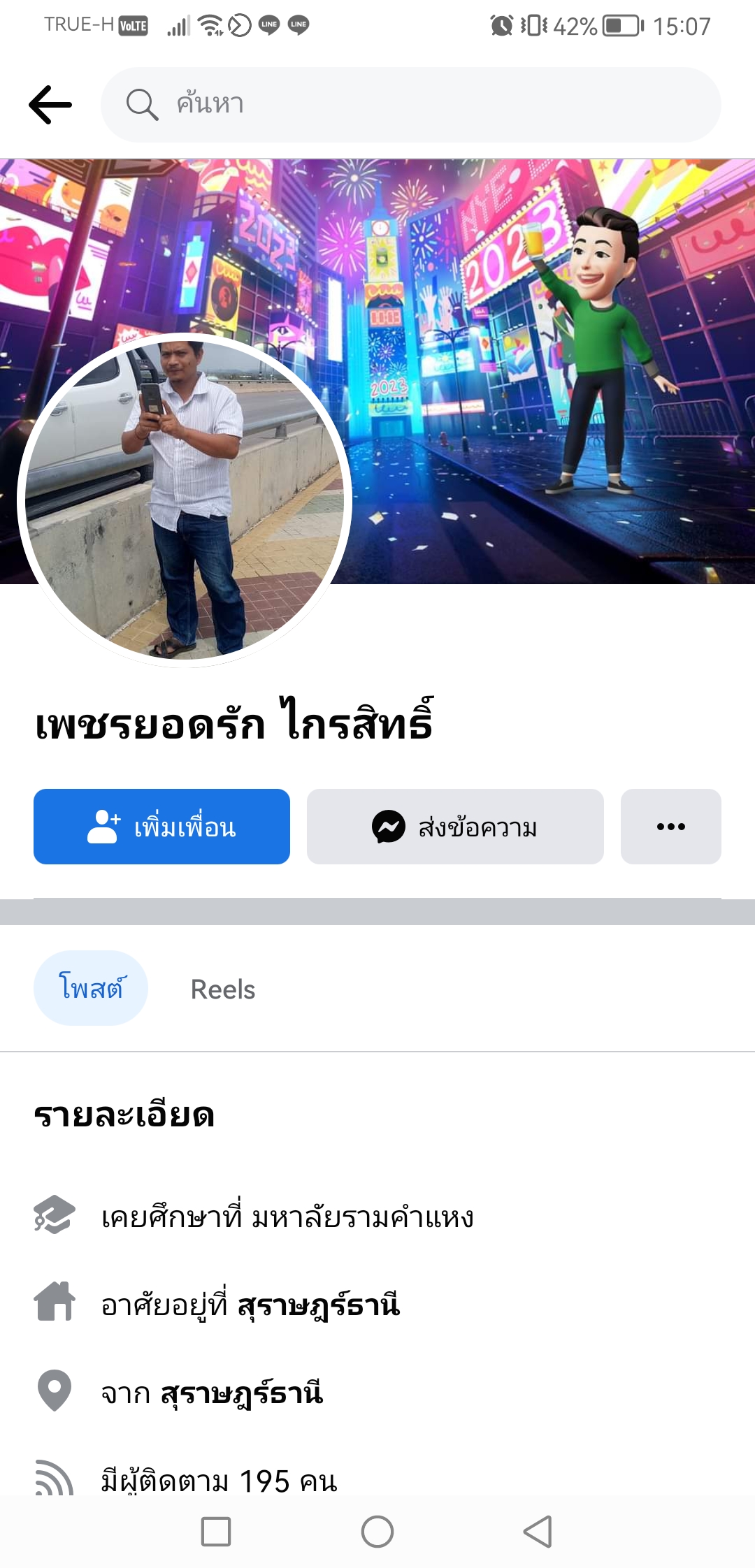
Task: Switch to the โพสต์ tab
Action: [x=91, y=988]
